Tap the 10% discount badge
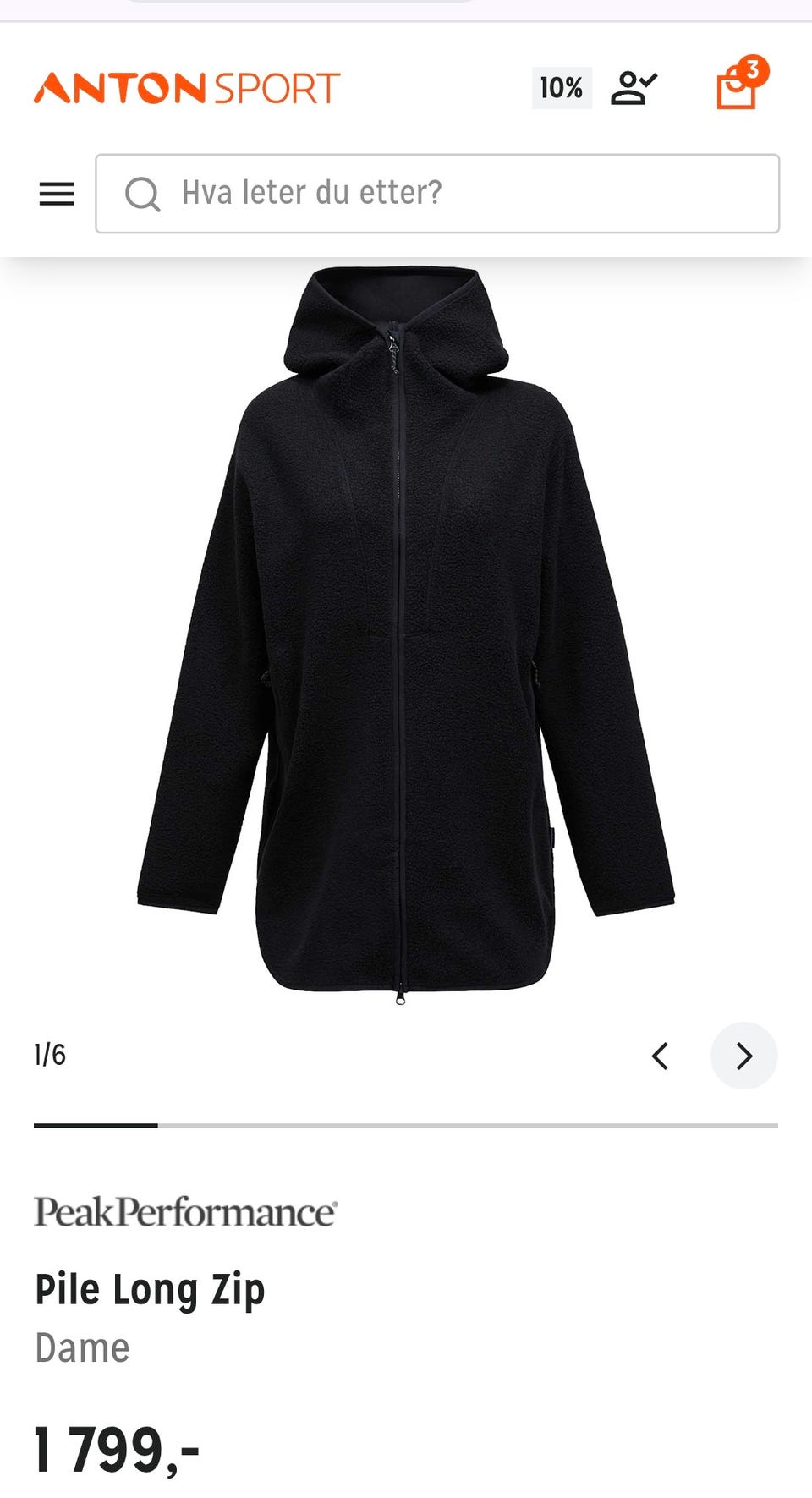The width and height of the screenshot is (812, 1498). click(562, 88)
